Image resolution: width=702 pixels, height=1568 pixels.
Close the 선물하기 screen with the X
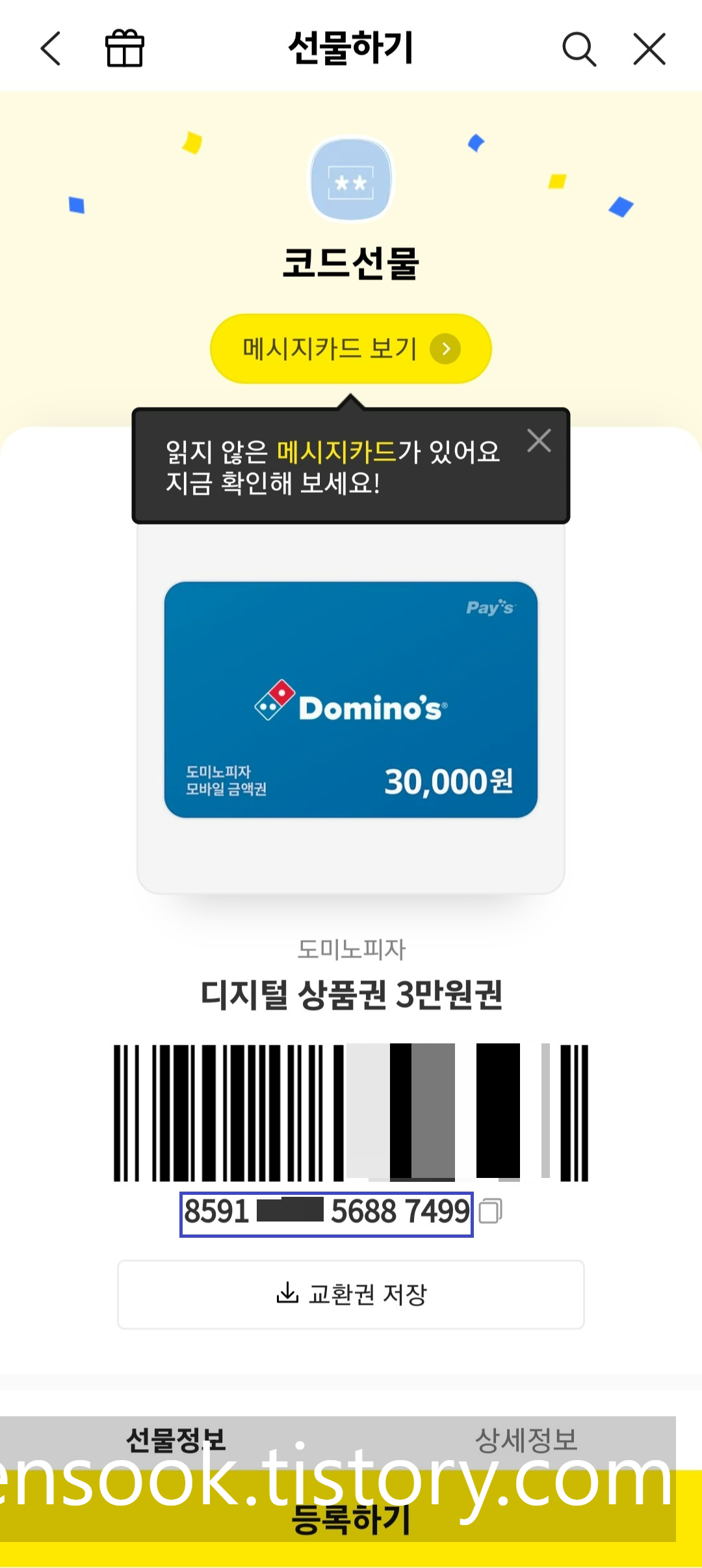648,49
